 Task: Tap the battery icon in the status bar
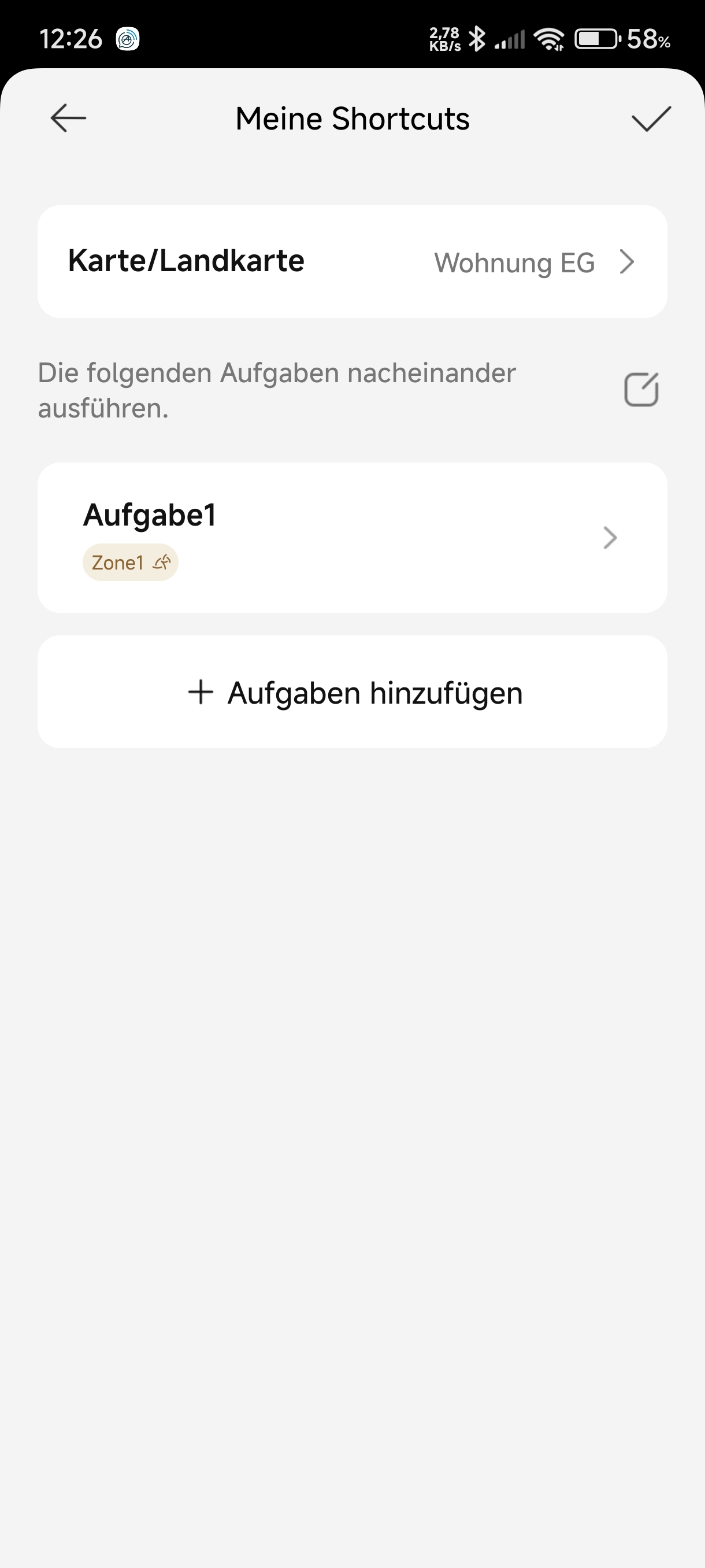(598, 39)
